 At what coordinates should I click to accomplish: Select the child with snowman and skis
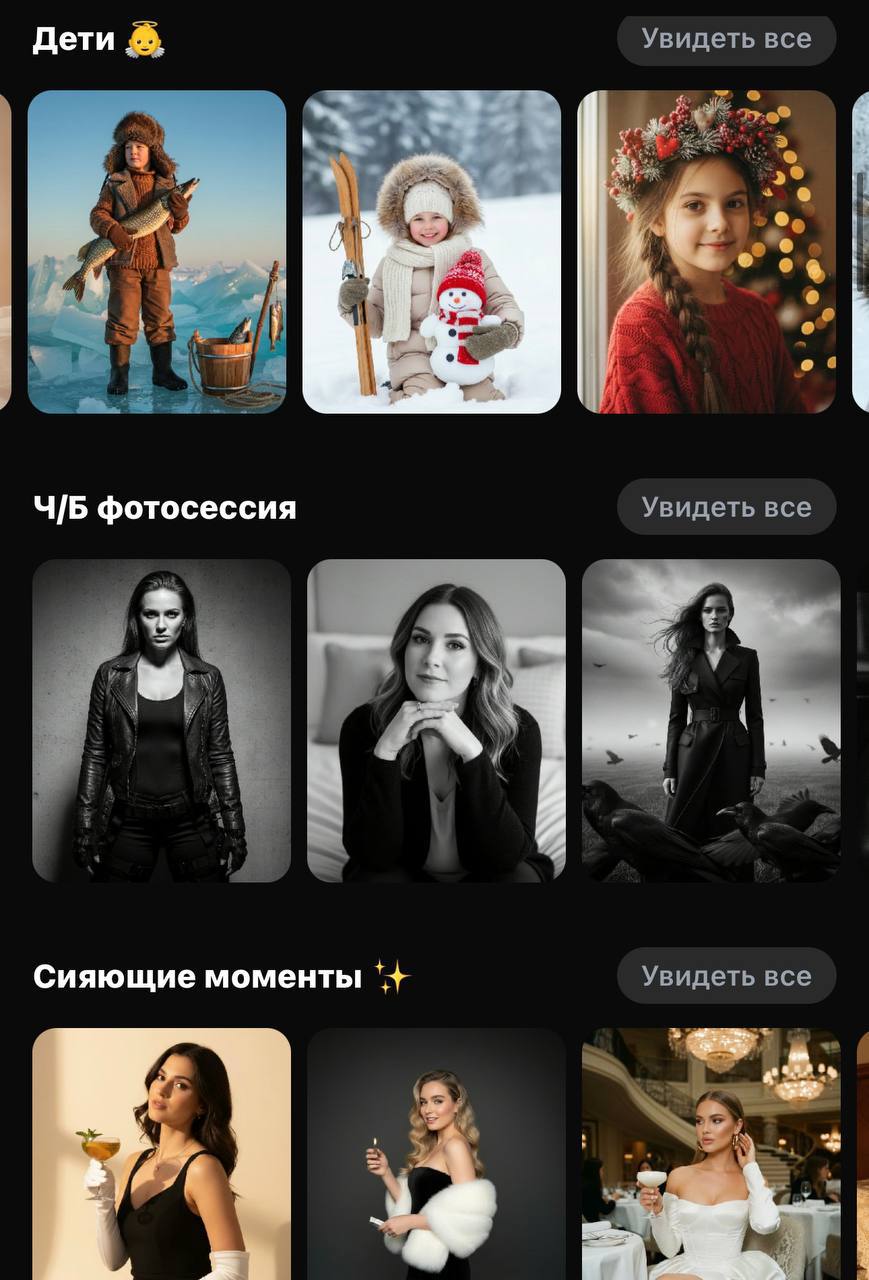click(x=432, y=252)
